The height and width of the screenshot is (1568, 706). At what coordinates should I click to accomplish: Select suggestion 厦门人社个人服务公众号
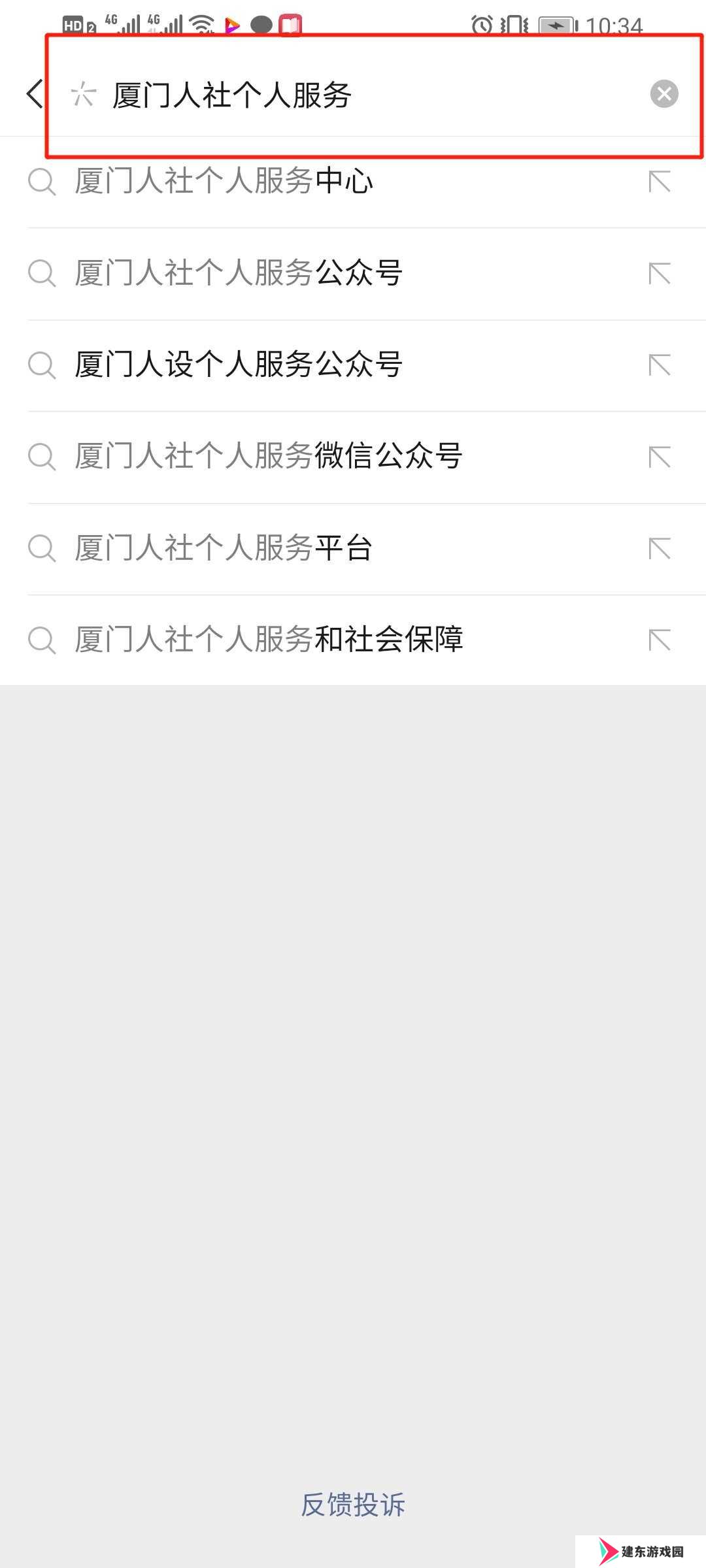(353, 274)
